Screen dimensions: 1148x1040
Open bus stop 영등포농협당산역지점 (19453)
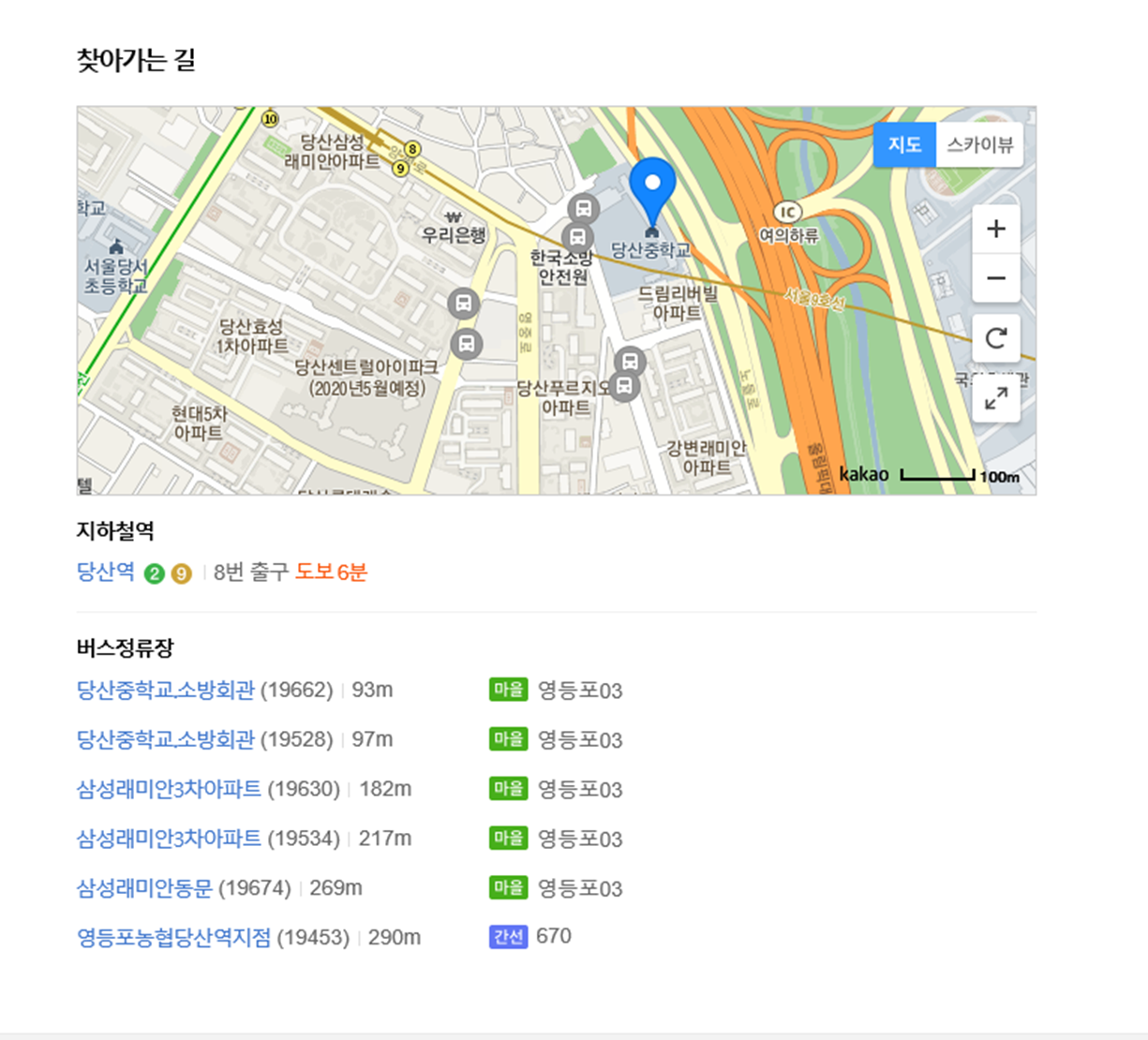coord(173,938)
